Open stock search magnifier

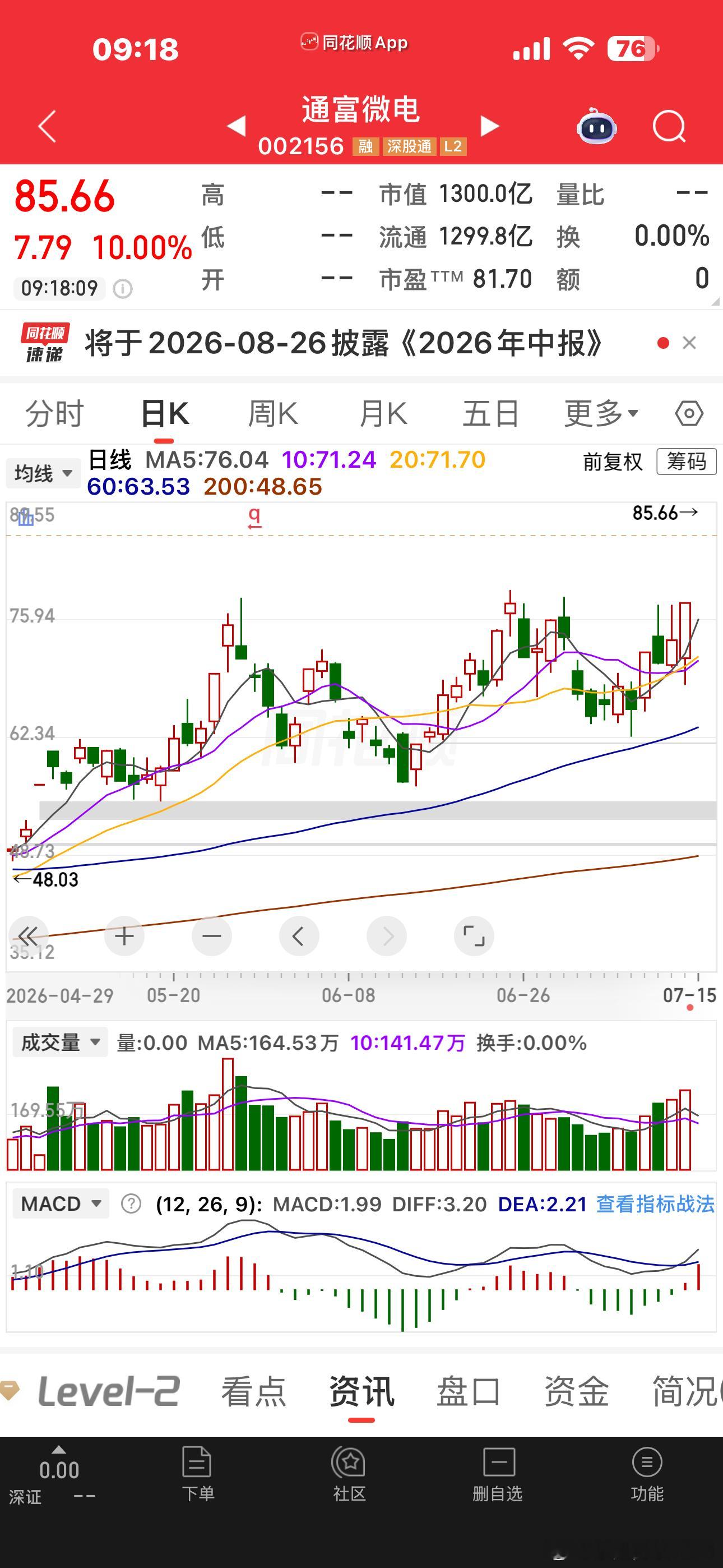669,126
